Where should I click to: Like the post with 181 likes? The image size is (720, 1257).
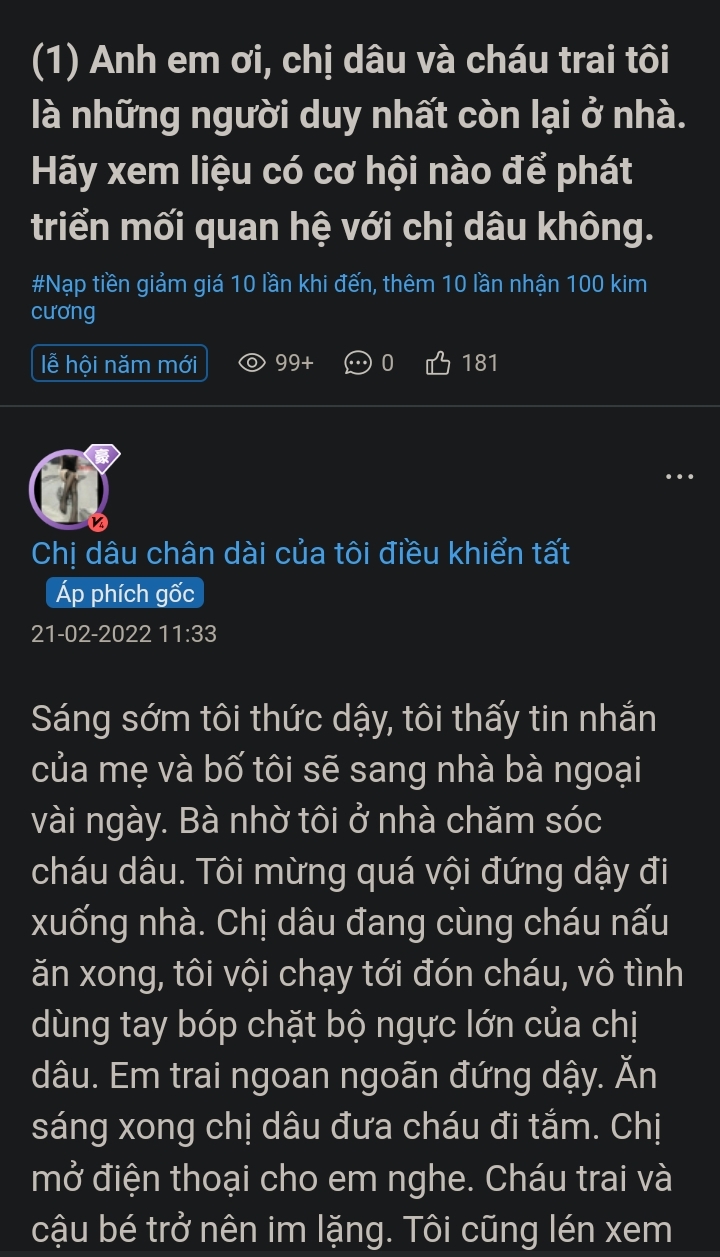click(438, 364)
